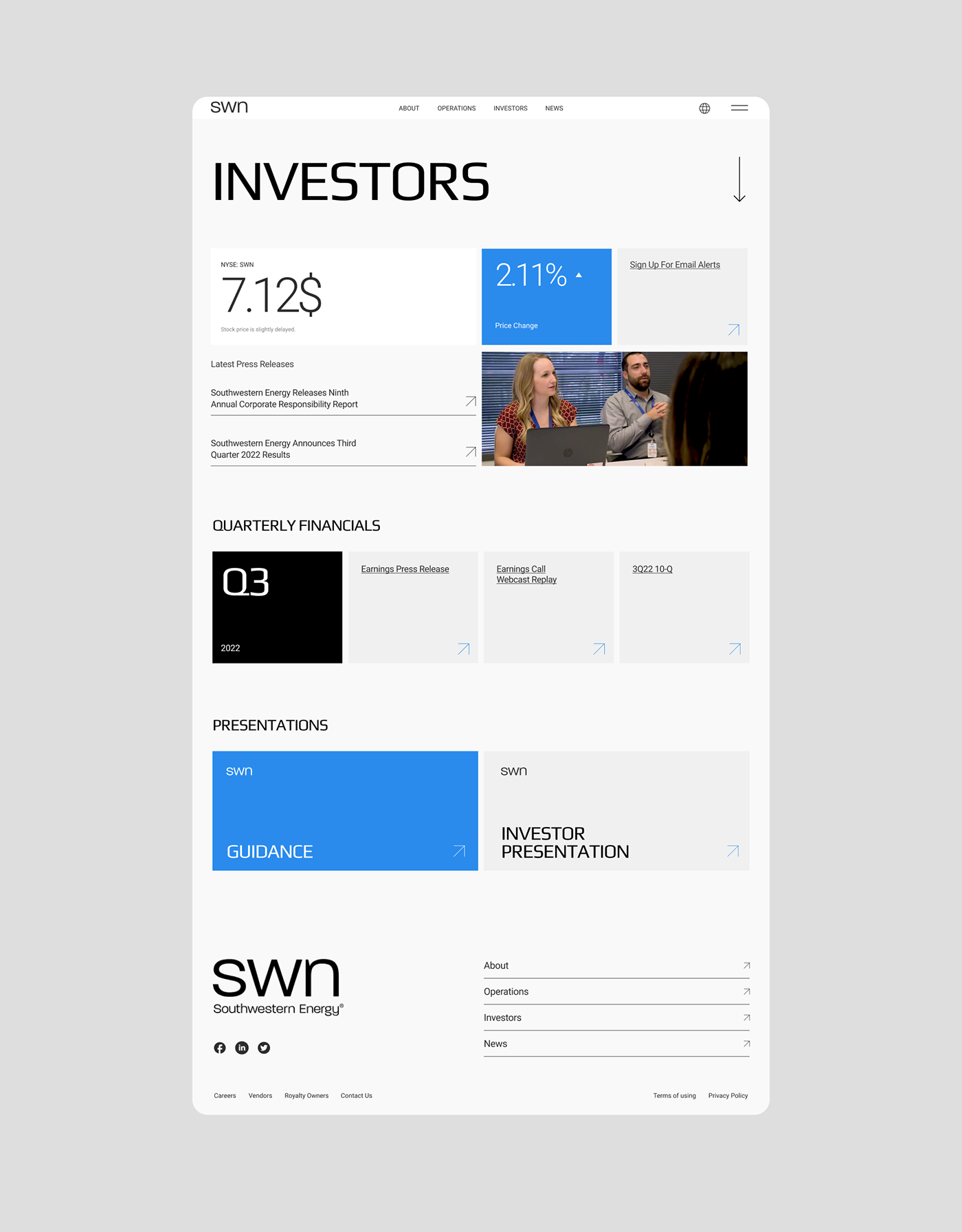Open Operations in top navigation
Screen dimensions: 962x1232
coord(456,109)
